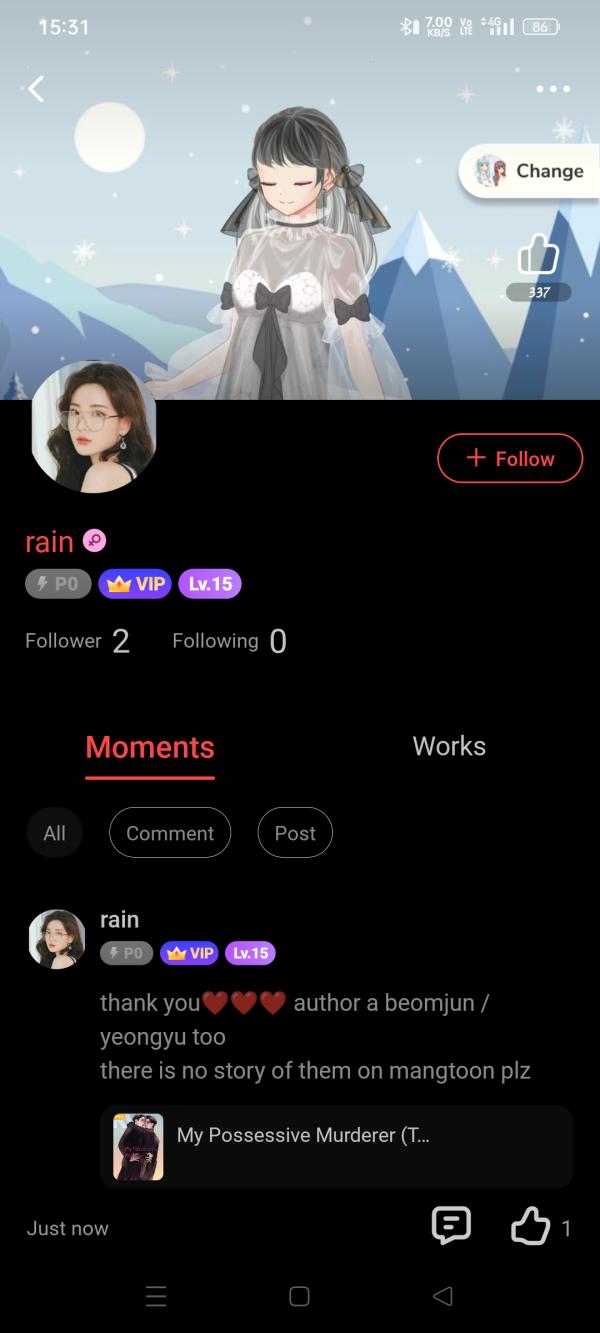Open the system recent apps menu
600x1333 pixels.
click(156, 1296)
